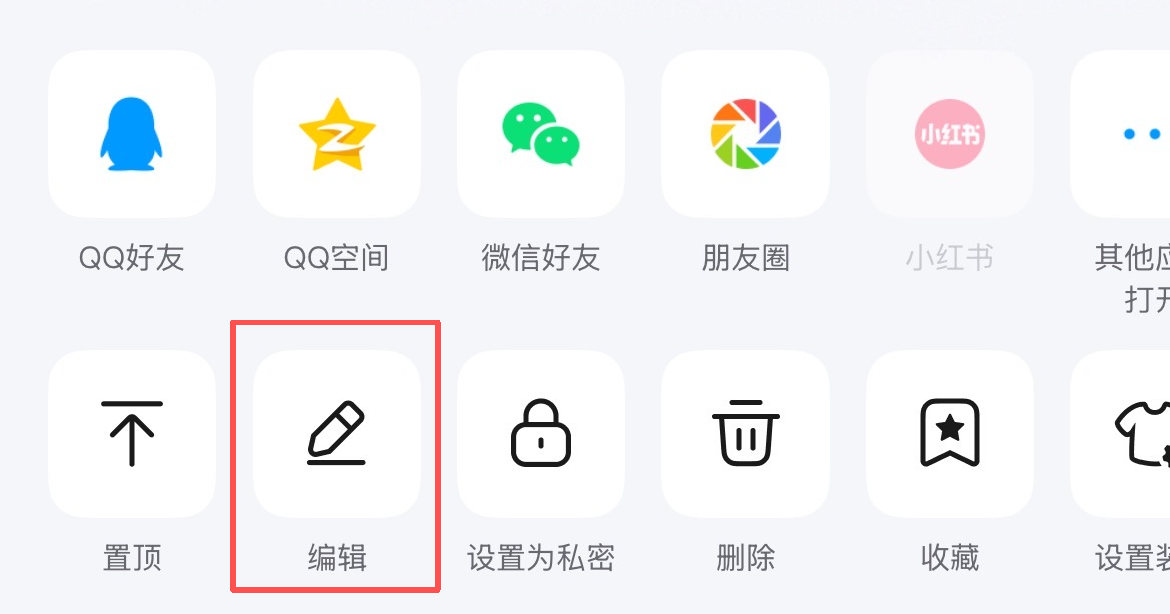The image size is (1170, 614).
Task: Pin with the 置顶 button
Action: 132,434
